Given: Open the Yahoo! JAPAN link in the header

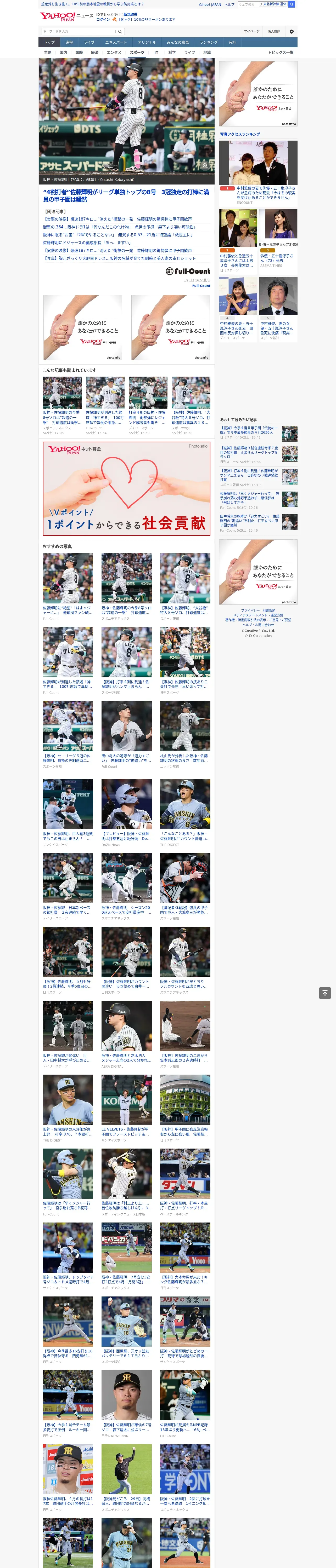Looking at the screenshot, I should (x=210, y=4).
